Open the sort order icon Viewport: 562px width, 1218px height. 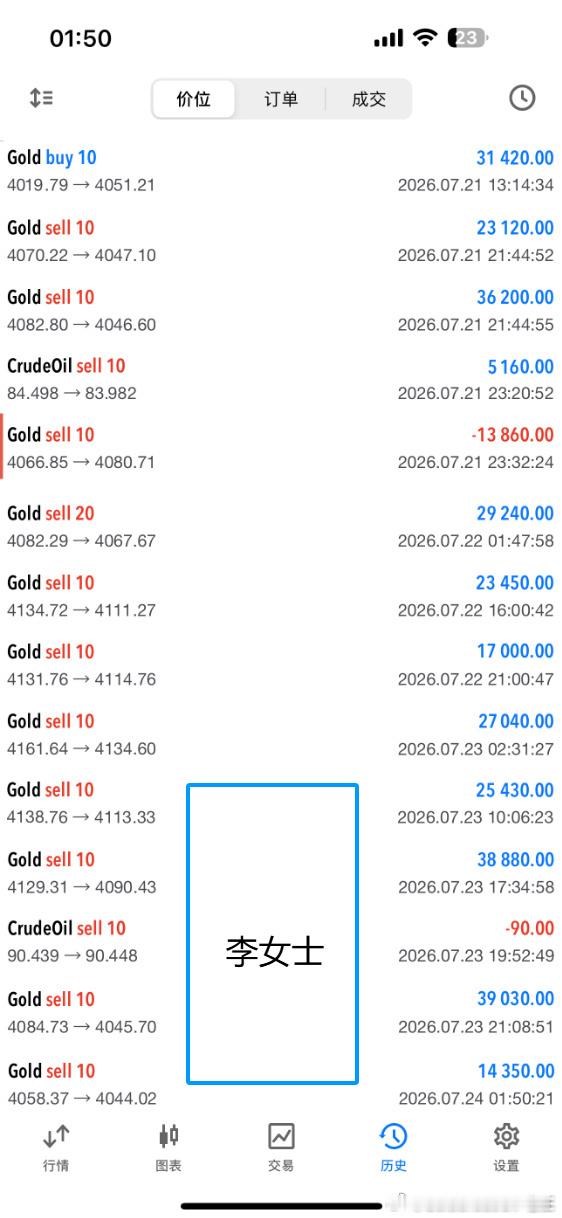(x=41, y=98)
